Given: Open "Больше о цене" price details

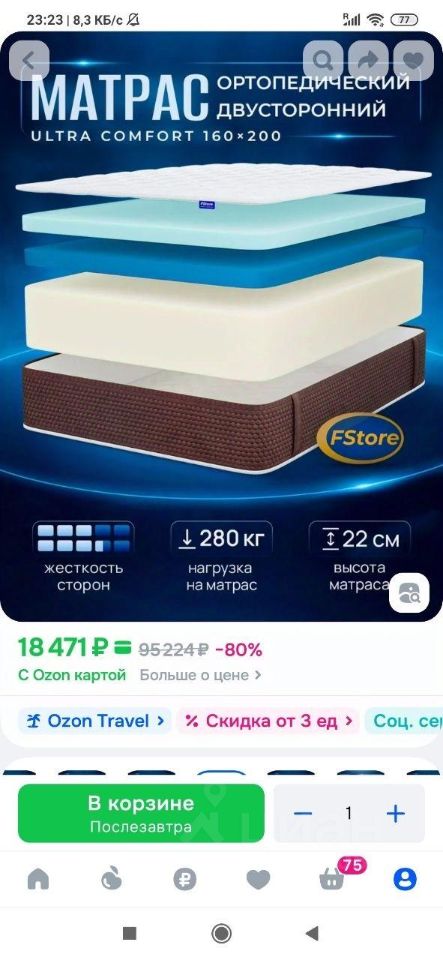Looking at the screenshot, I should pyautogui.click(x=201, y=675).
